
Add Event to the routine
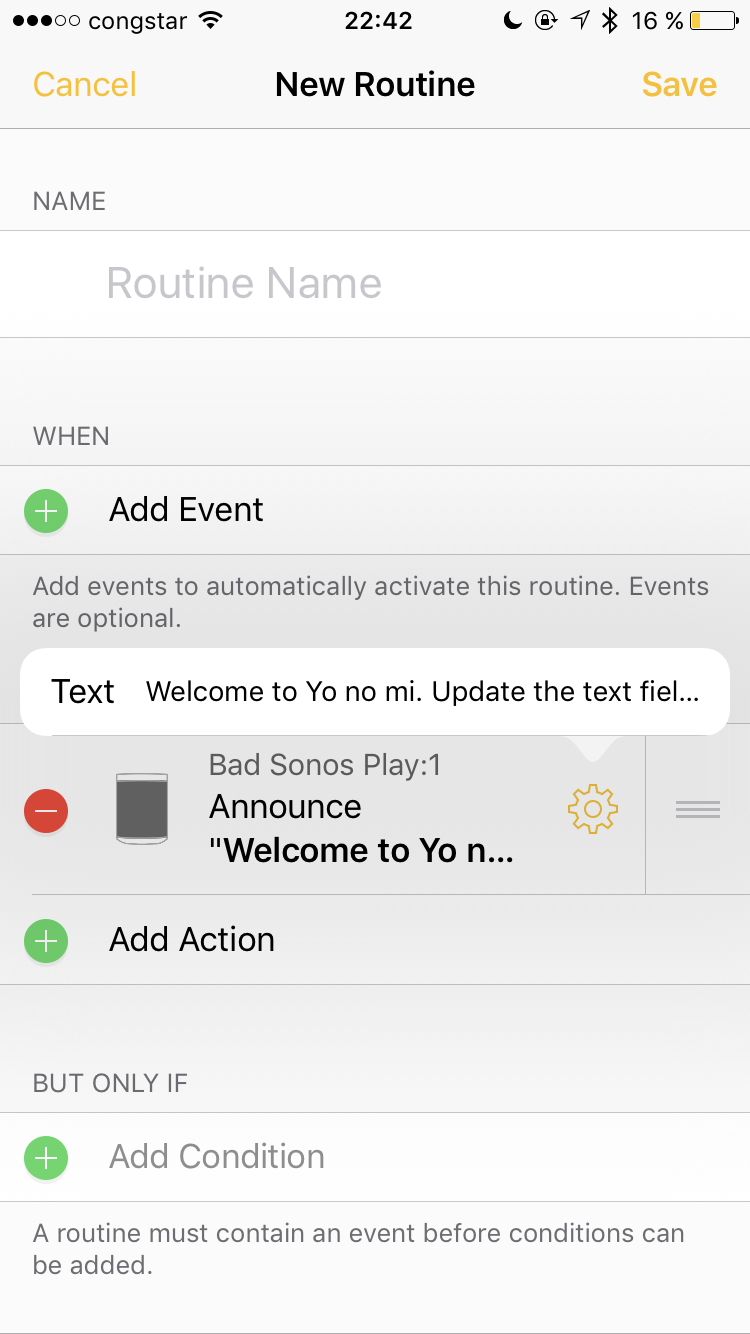(186, 510)
